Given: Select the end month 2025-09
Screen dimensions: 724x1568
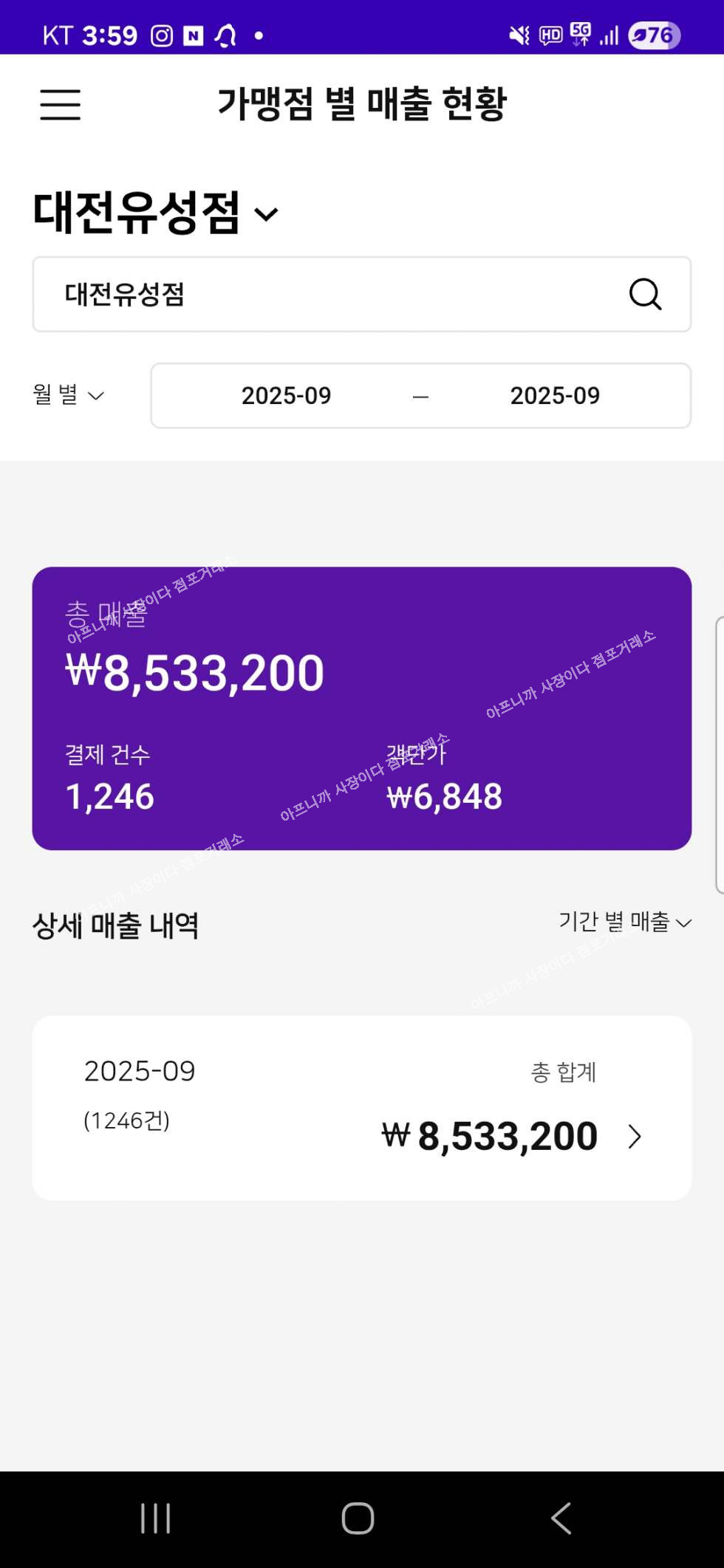Looking at the screenshot, I should (555, 396).
